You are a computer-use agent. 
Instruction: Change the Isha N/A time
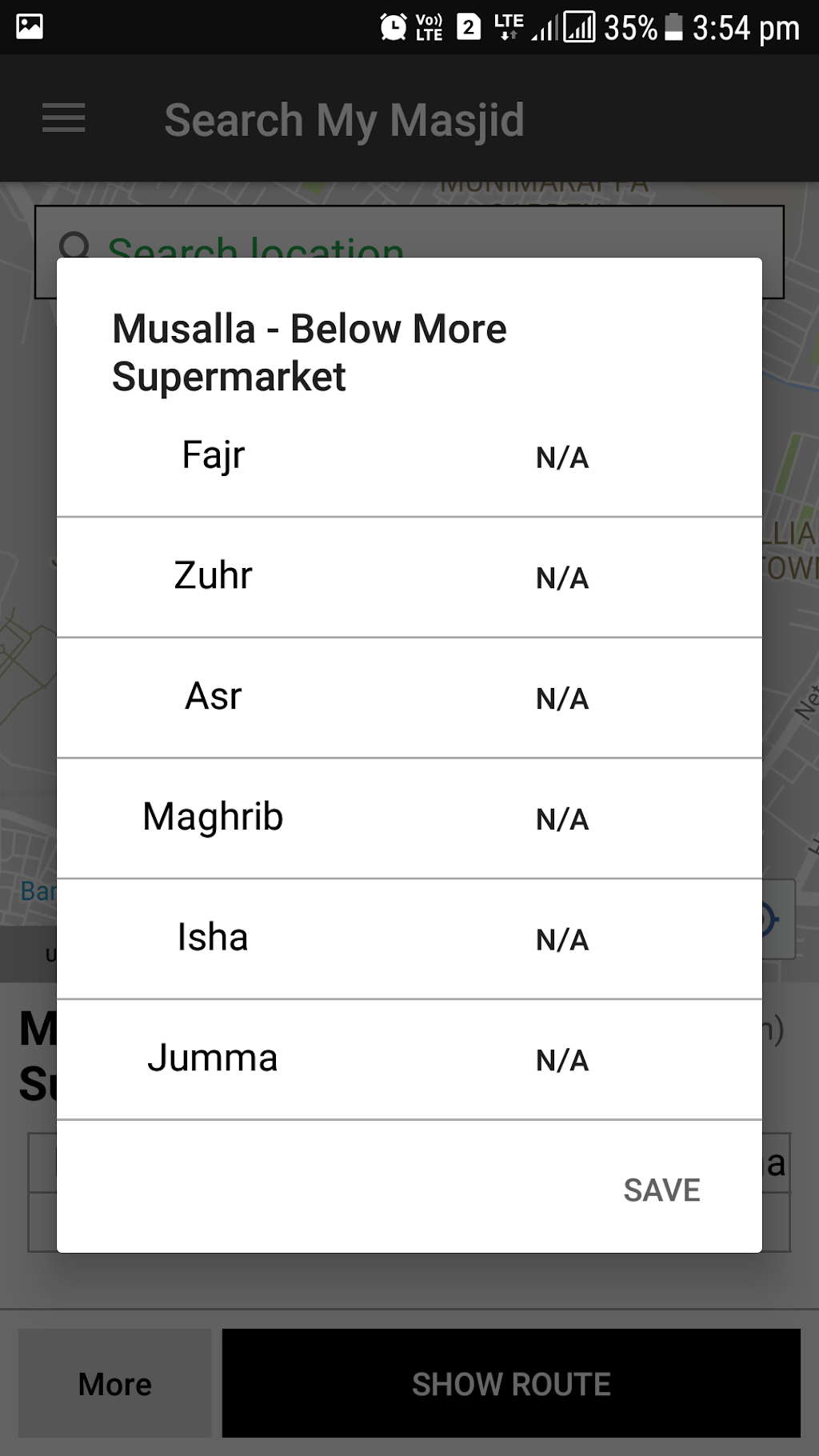[x=561, y=940]
